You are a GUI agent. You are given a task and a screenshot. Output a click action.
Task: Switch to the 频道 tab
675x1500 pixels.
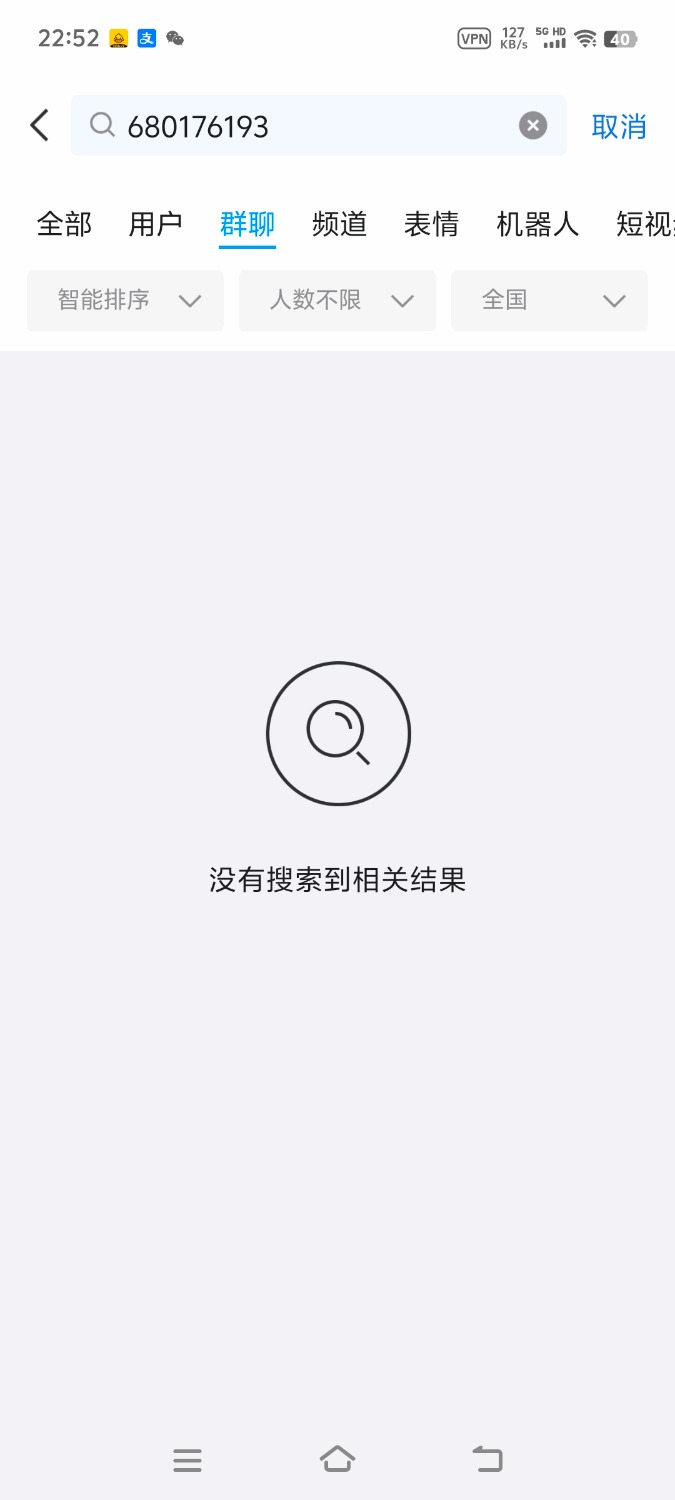pos(340,224)
